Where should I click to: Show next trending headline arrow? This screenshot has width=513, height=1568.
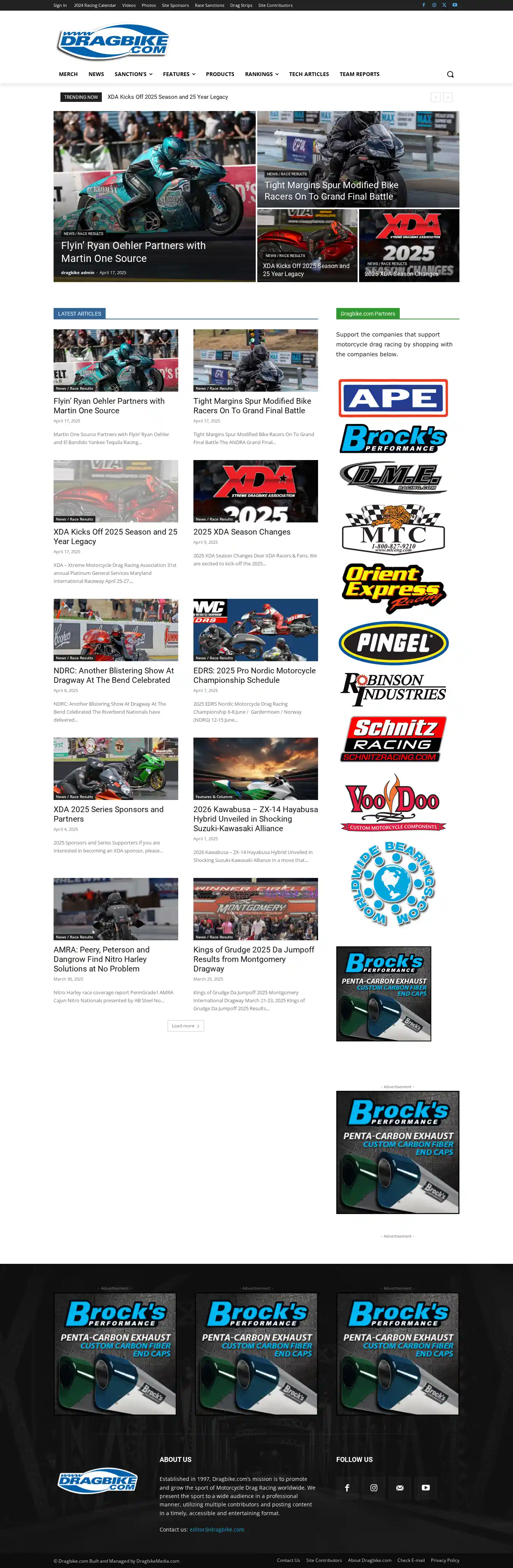pyautogui.click(x=448, y=97)
